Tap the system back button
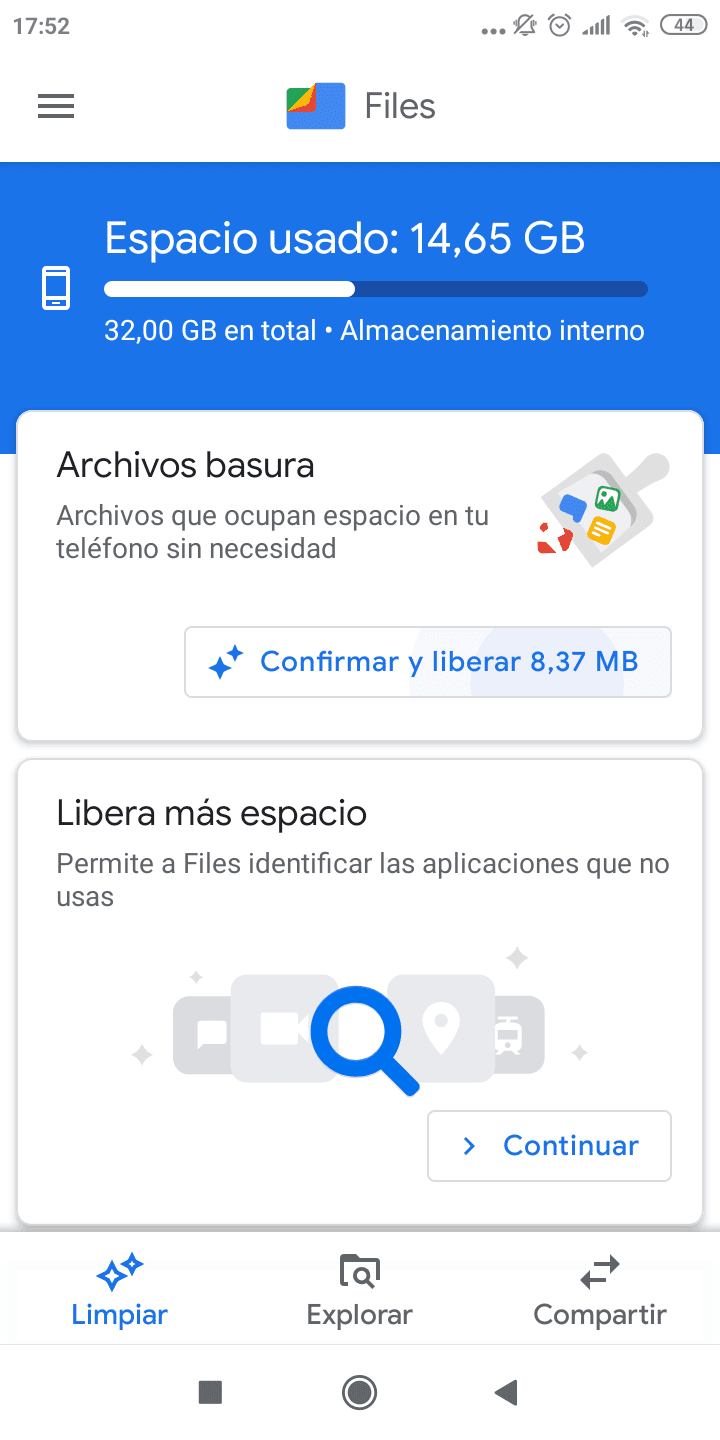Screen dimensions: 720x1440 pyautogui.click(x=507, y=1392)
